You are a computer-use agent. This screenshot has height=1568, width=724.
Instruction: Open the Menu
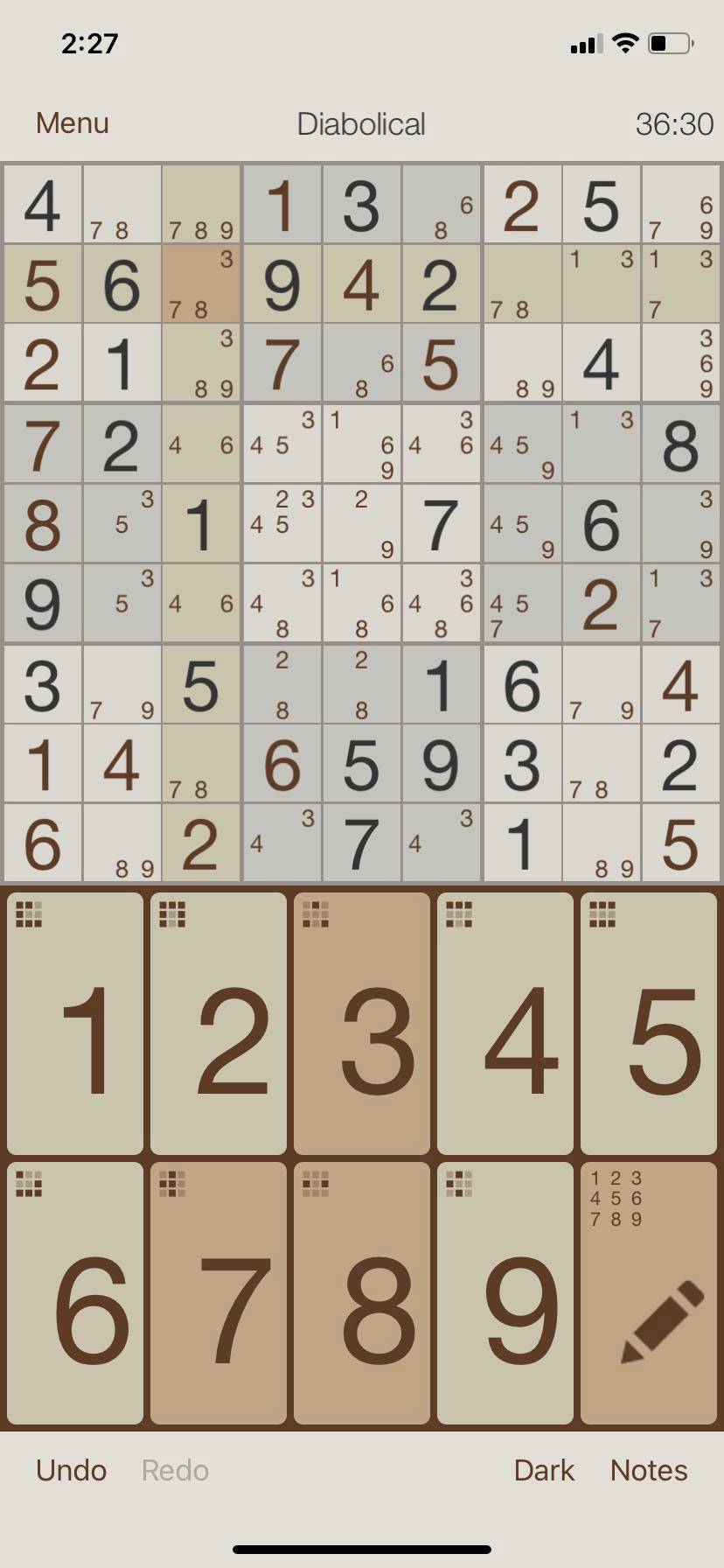72,123
